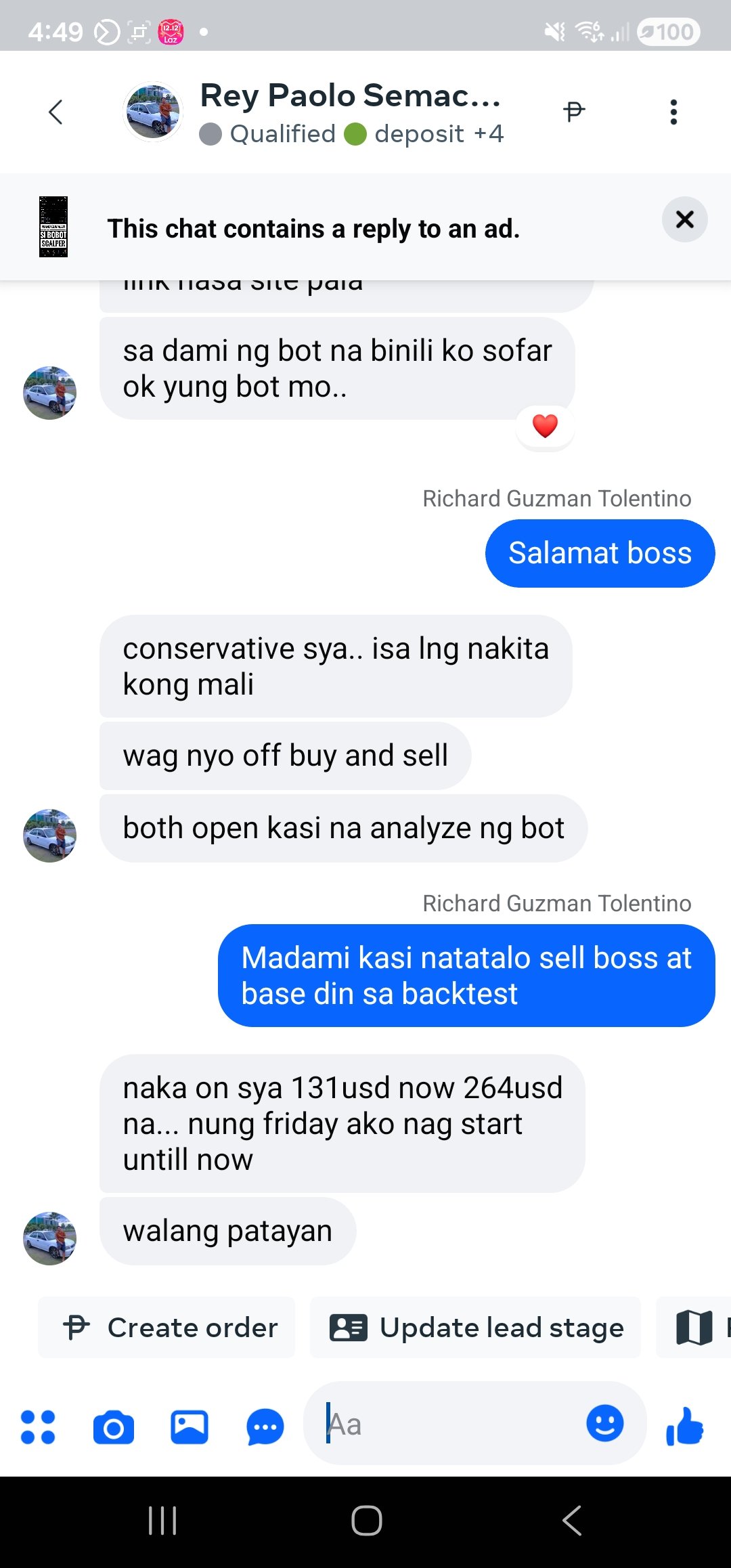Open the three-dot conversation menu

click(x=673, y=111)
